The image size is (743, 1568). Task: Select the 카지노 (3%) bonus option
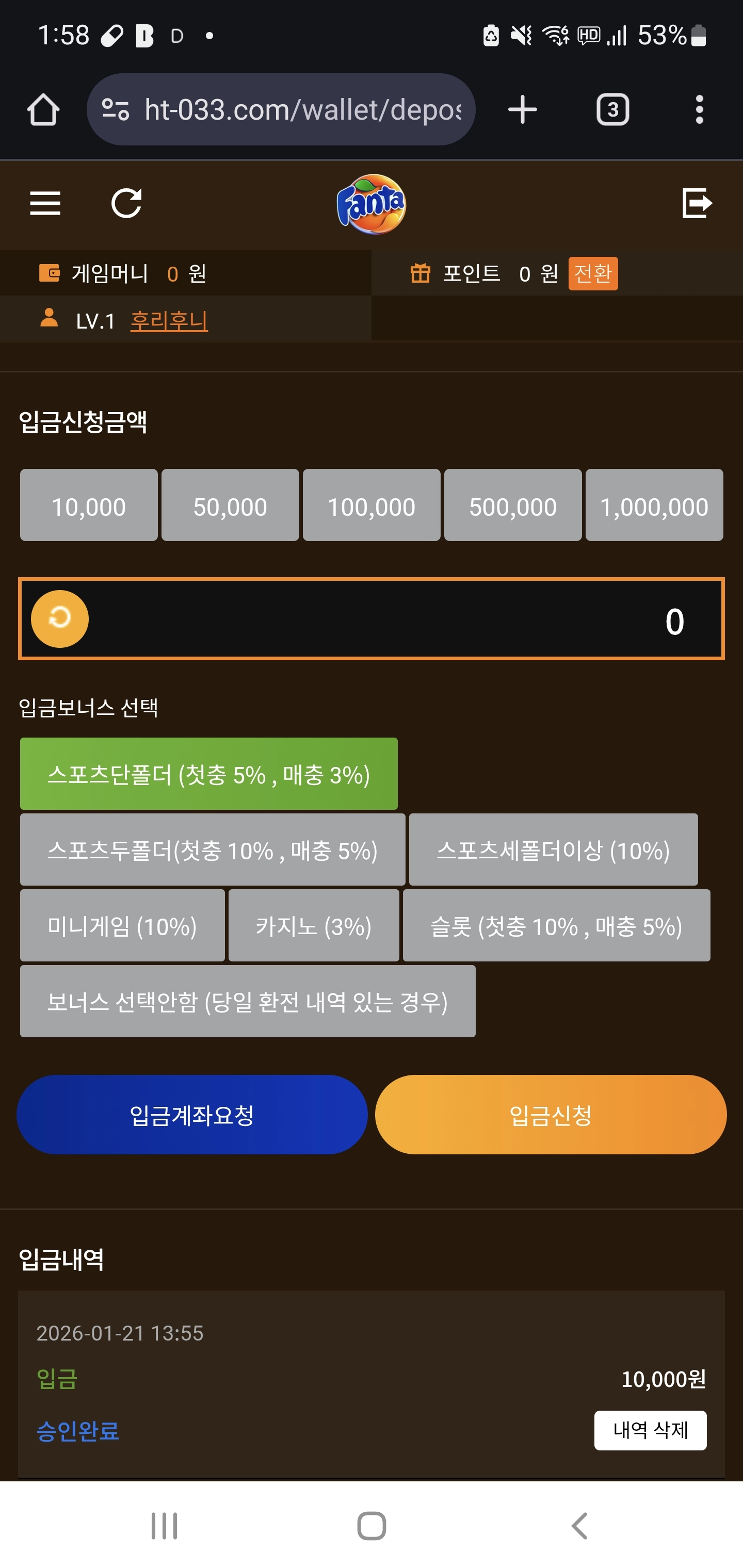[x=314, y=926]
